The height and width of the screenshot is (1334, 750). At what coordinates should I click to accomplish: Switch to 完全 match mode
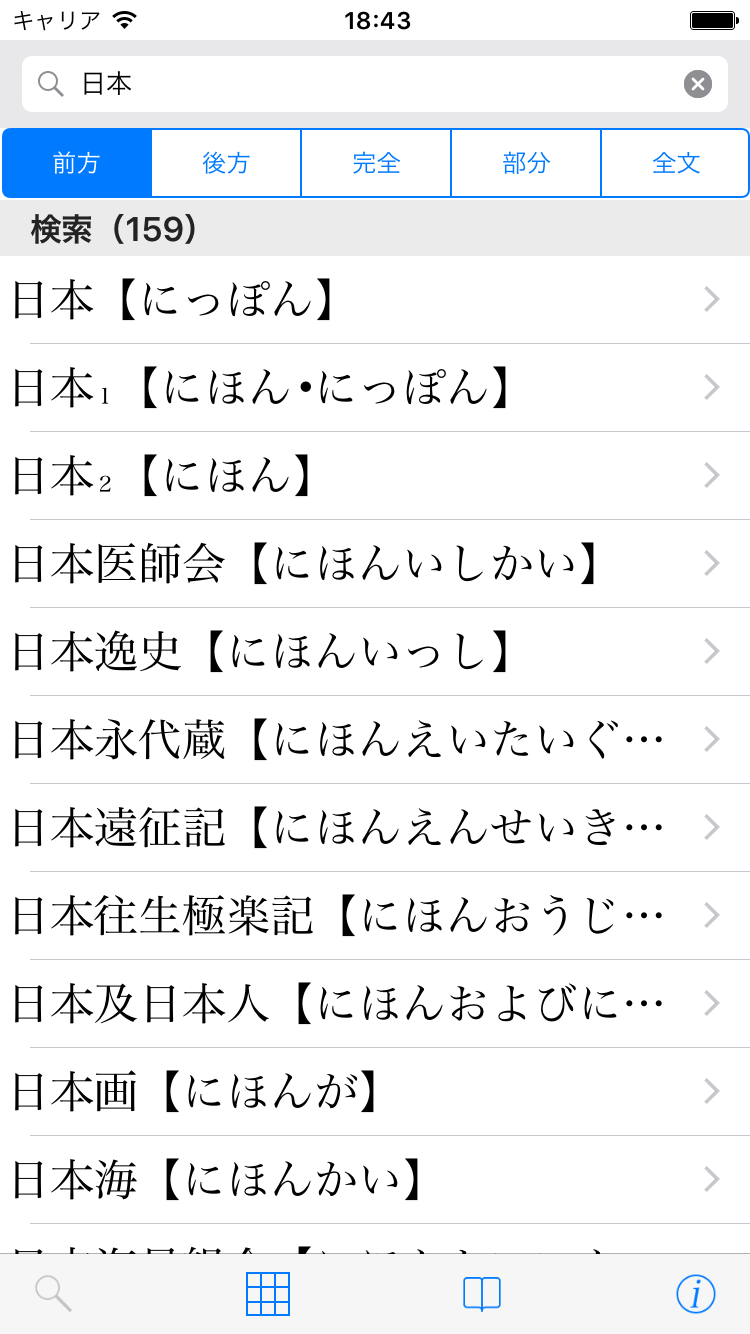376,163
